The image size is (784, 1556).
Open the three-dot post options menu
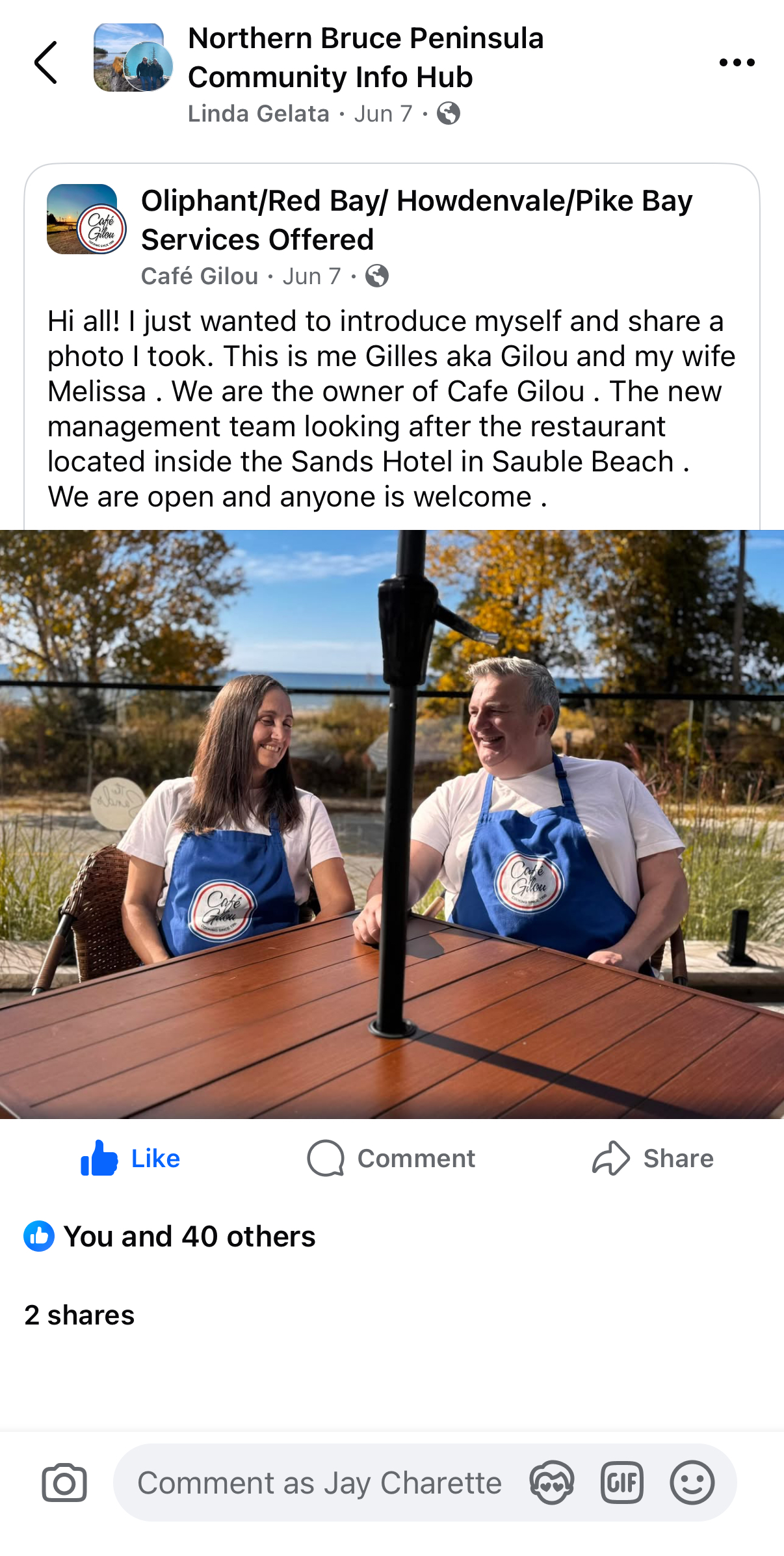(737, 62)
